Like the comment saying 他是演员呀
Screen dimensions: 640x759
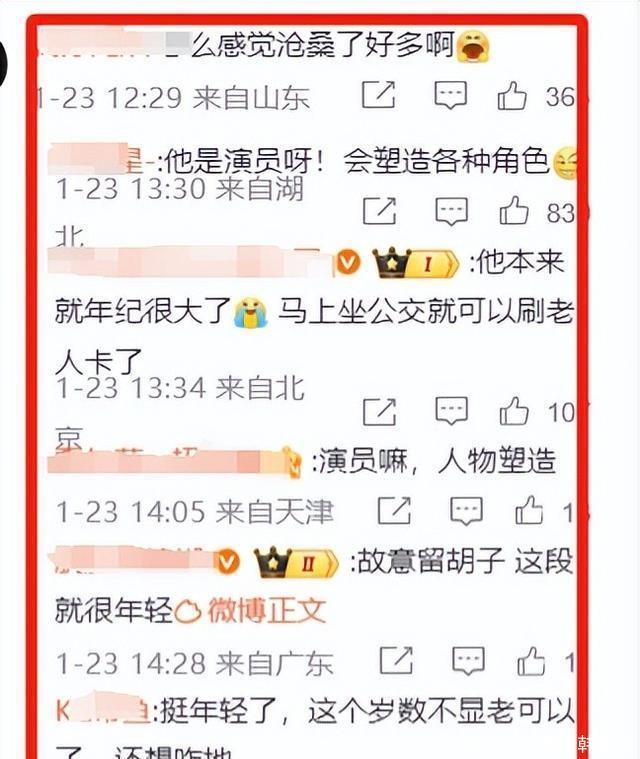tap(514, 211)
